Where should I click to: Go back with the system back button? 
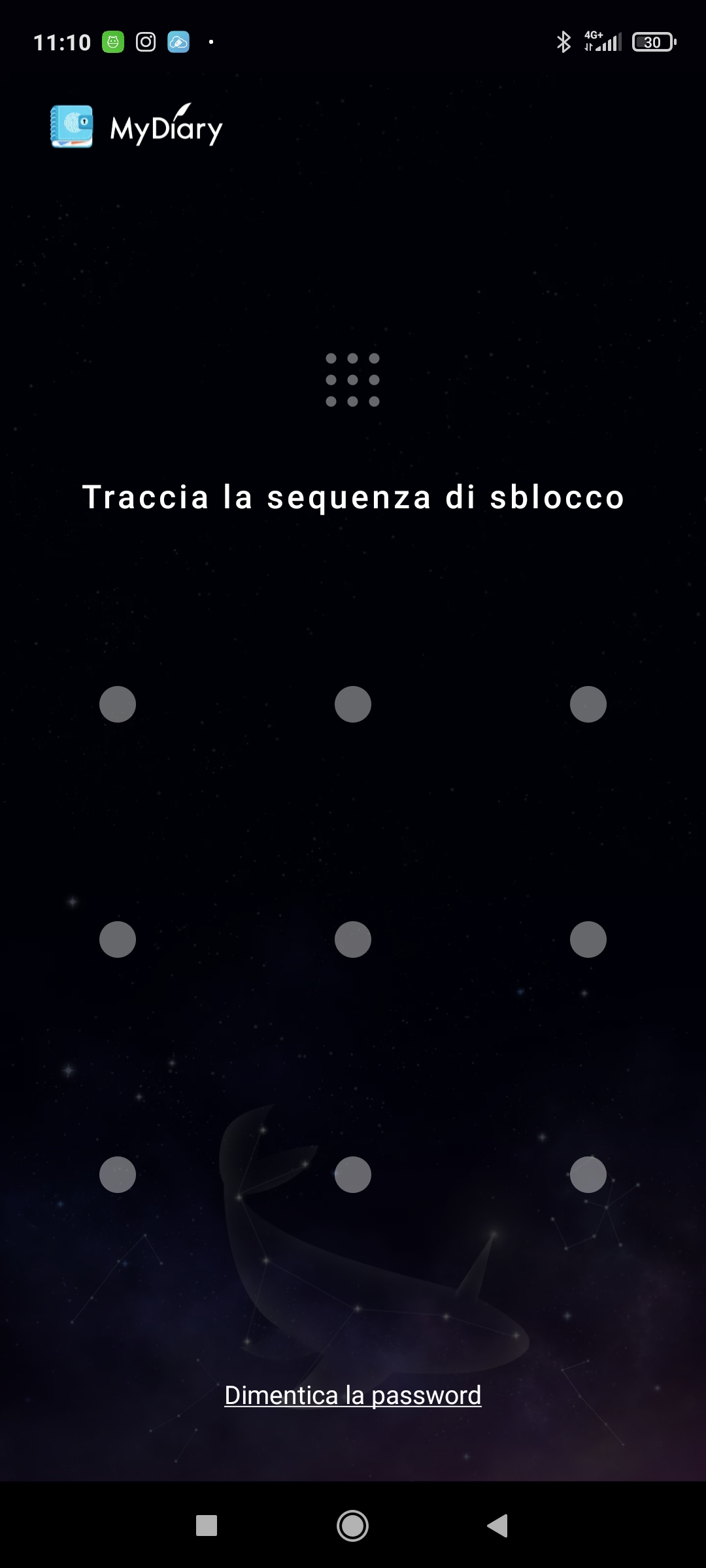(498, 1526)
